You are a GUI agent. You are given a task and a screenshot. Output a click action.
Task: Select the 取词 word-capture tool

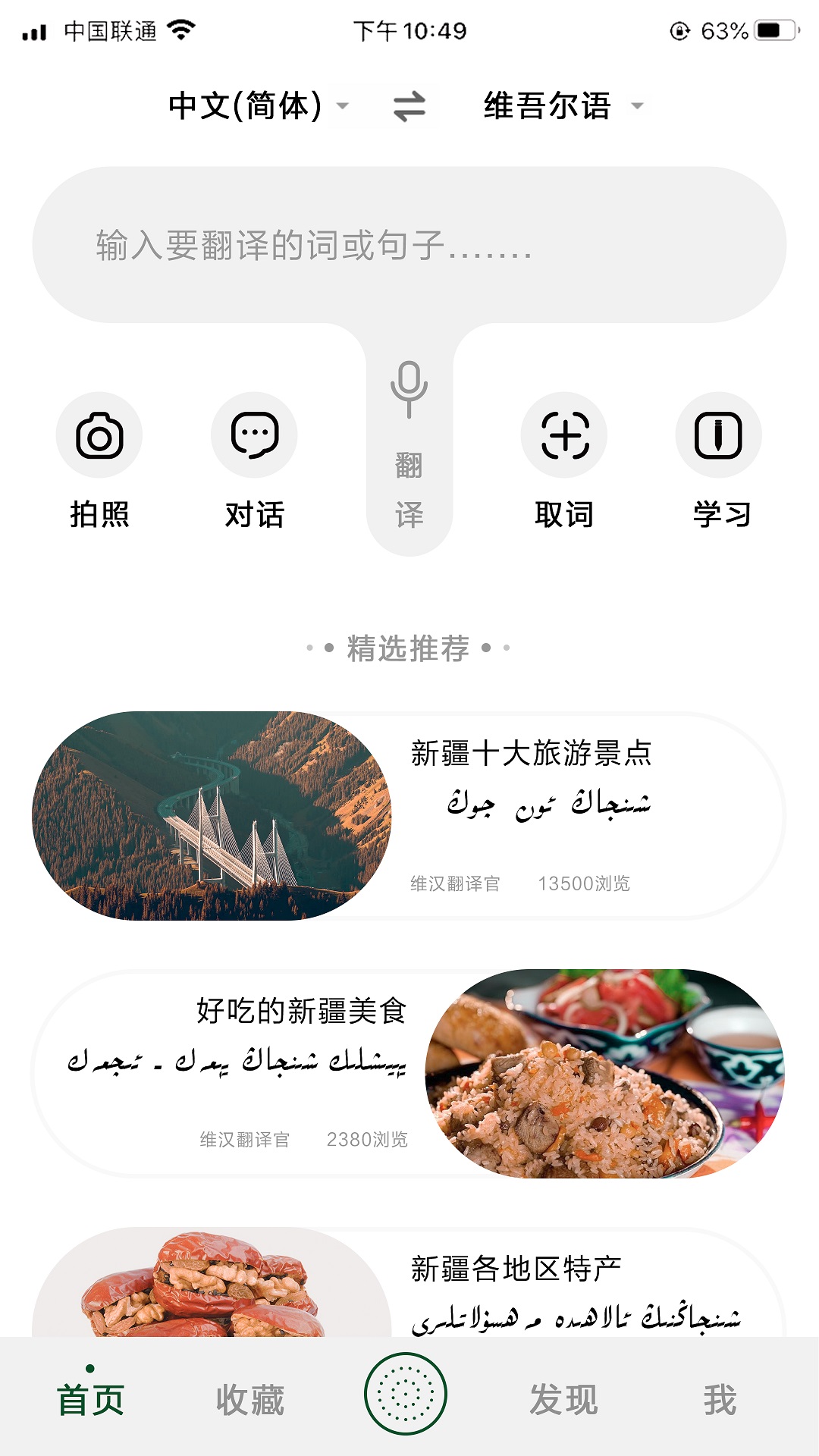tap(565, 455)
